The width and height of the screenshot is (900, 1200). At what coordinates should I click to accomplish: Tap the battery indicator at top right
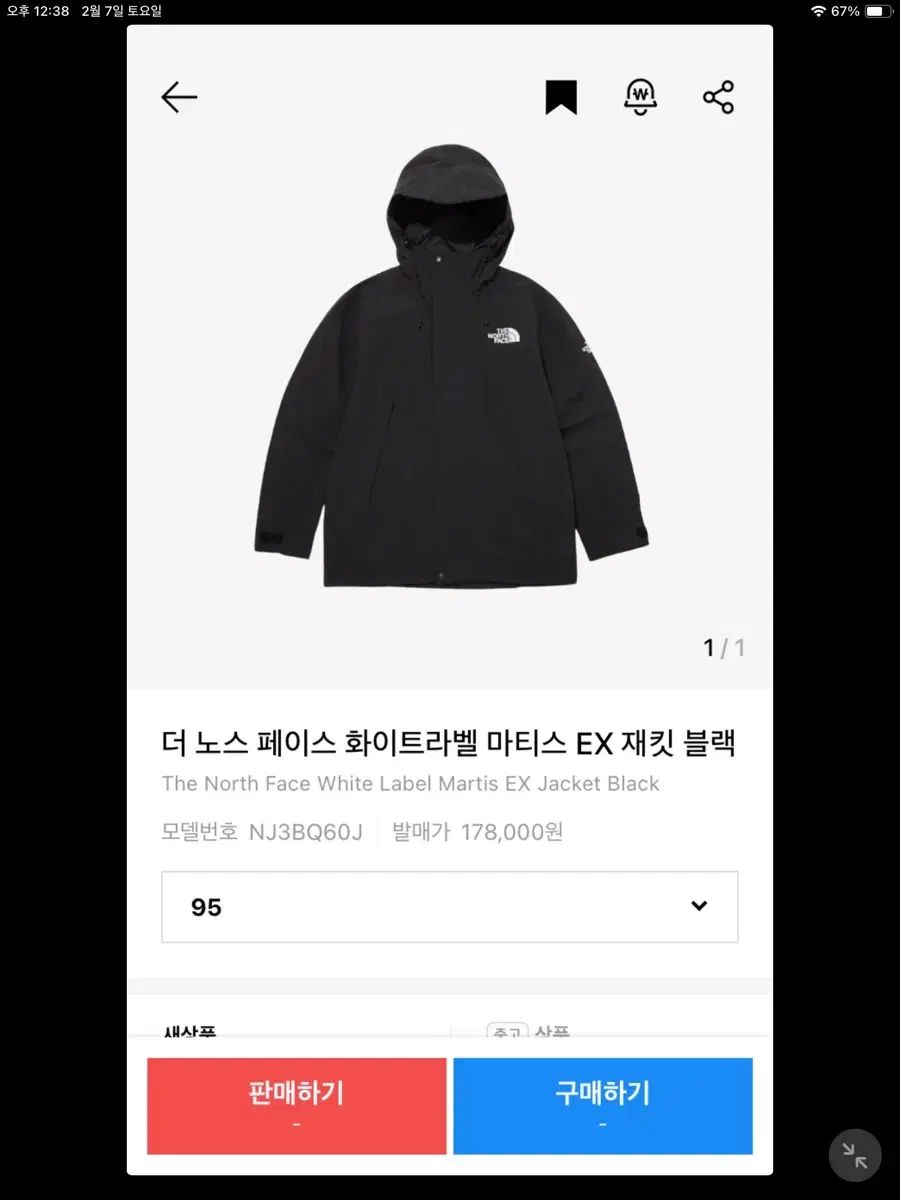878,12
